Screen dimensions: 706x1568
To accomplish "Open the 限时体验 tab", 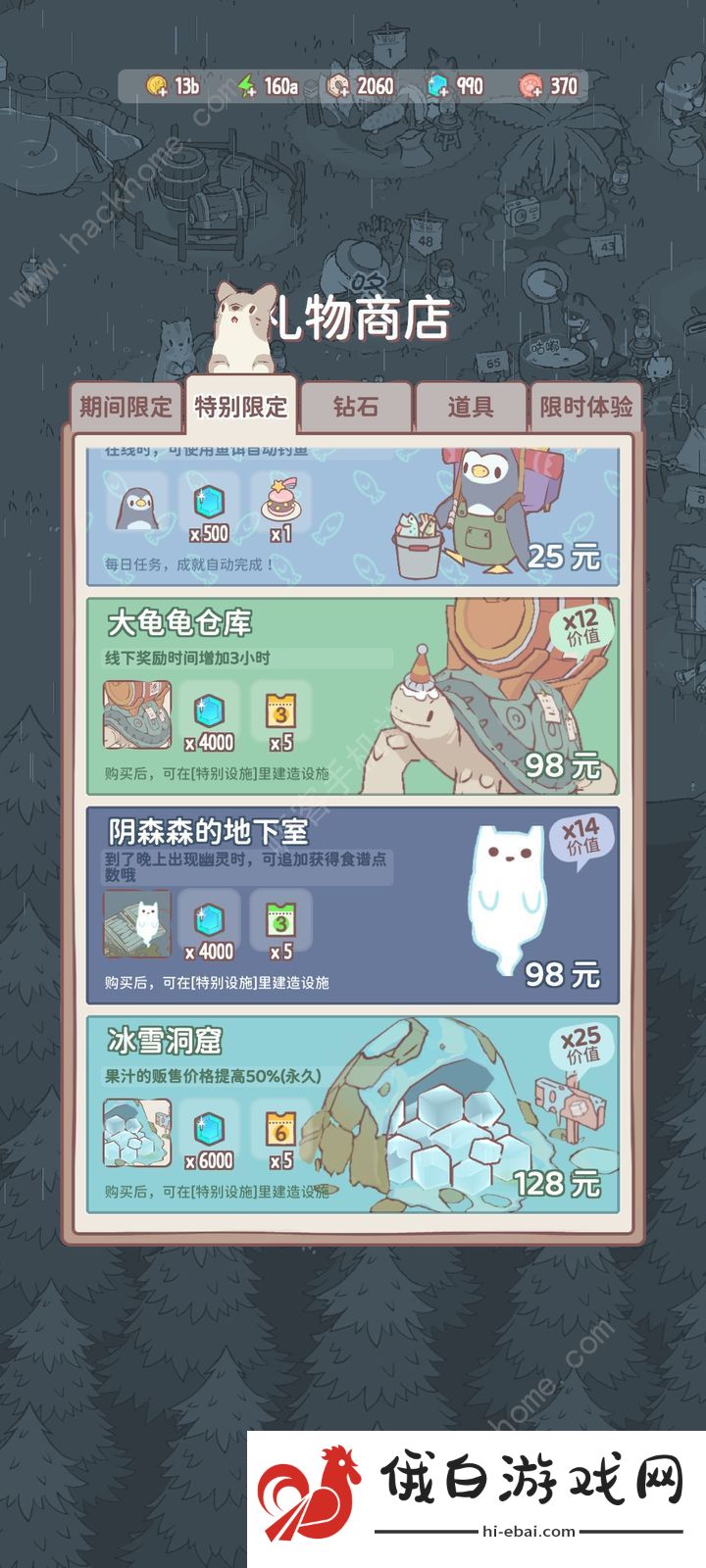I will (586, 407).
